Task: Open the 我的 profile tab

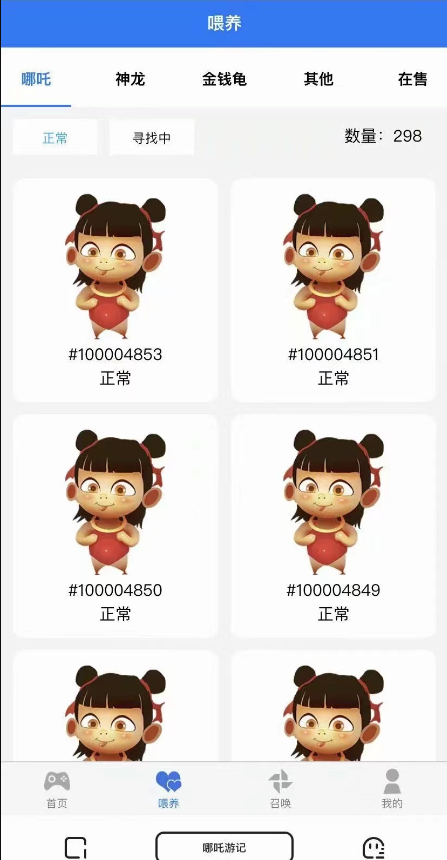Action: tap(392, 789)
